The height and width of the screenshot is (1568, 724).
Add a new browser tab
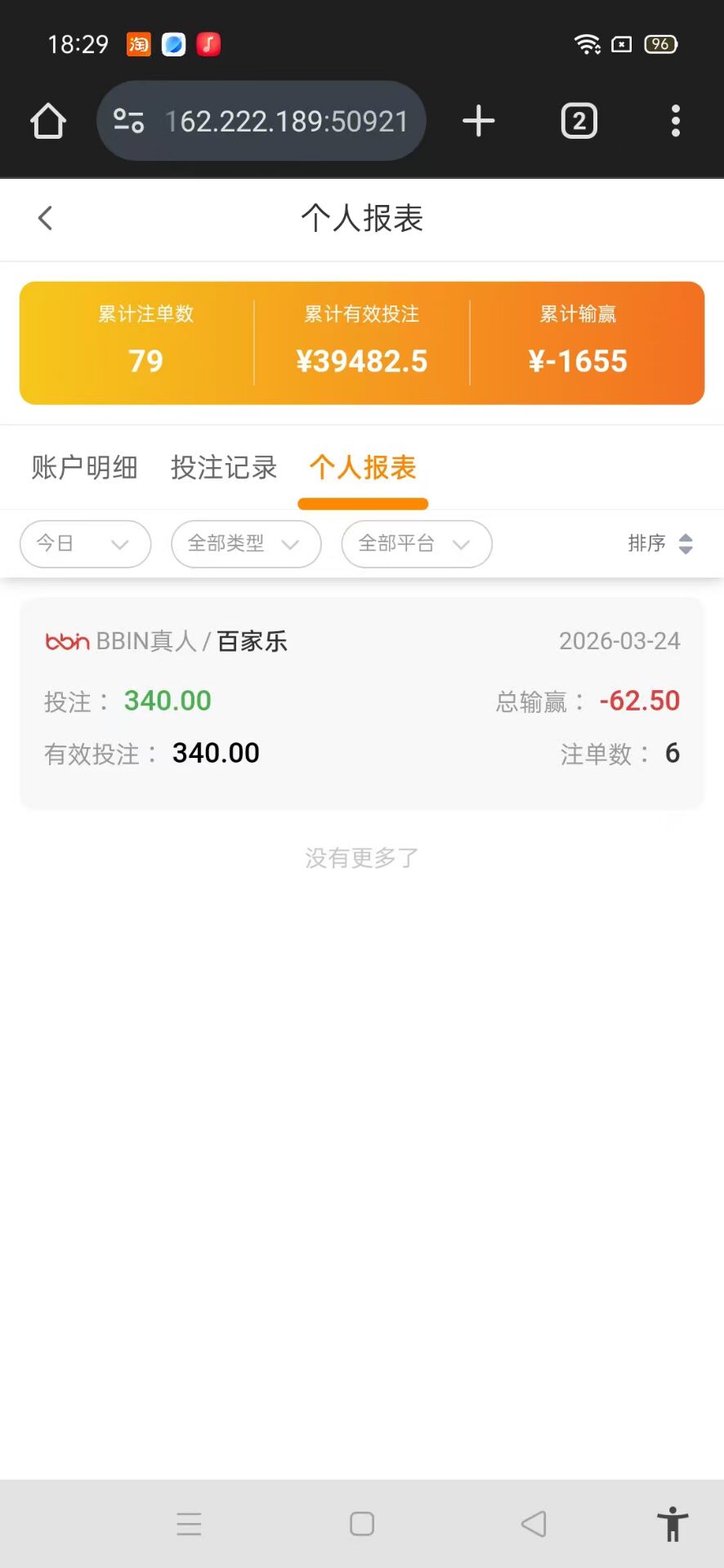(479, 122)
